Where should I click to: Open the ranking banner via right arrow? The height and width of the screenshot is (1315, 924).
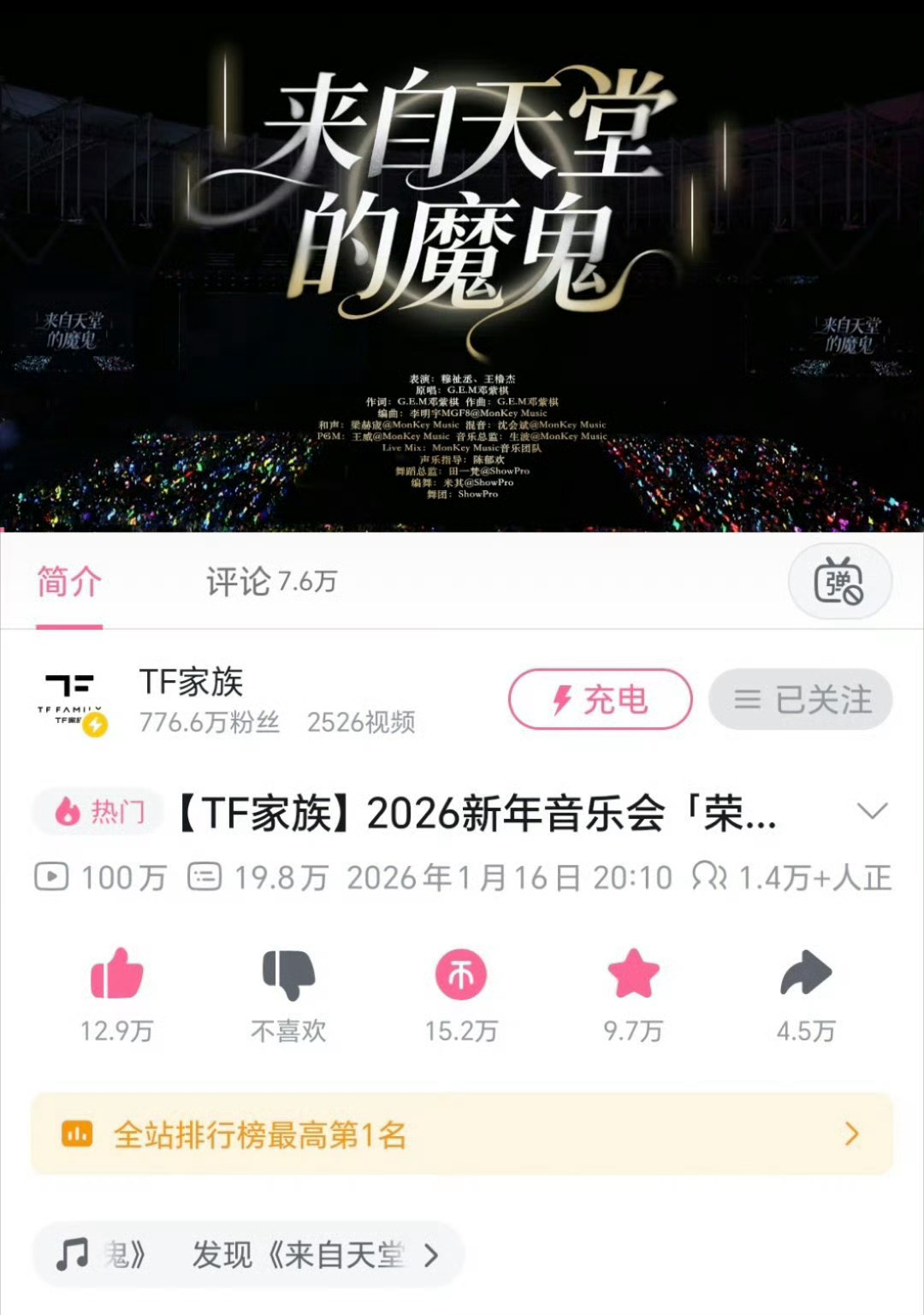pyautogui.click(x=850, y=1136)
